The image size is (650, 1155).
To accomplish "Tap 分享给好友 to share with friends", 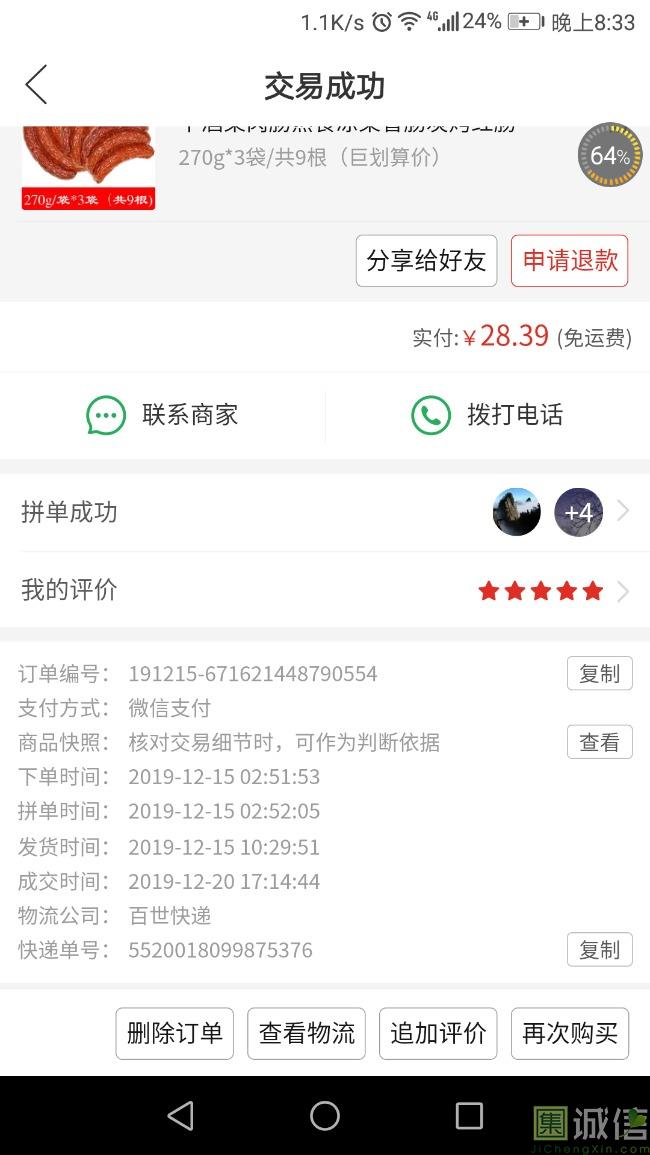I will coord(426,261).
